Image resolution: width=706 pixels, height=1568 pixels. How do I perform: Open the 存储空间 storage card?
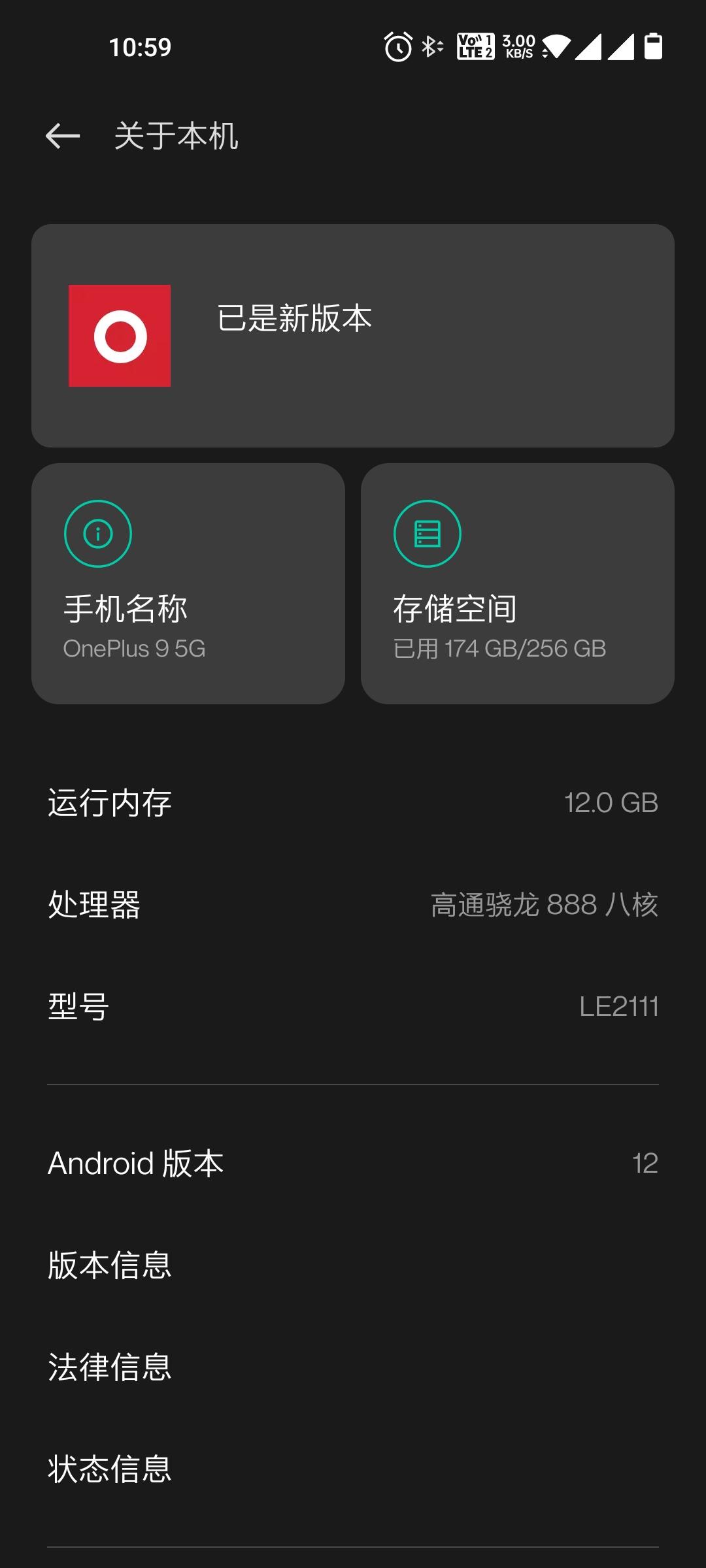pos(517,583)
